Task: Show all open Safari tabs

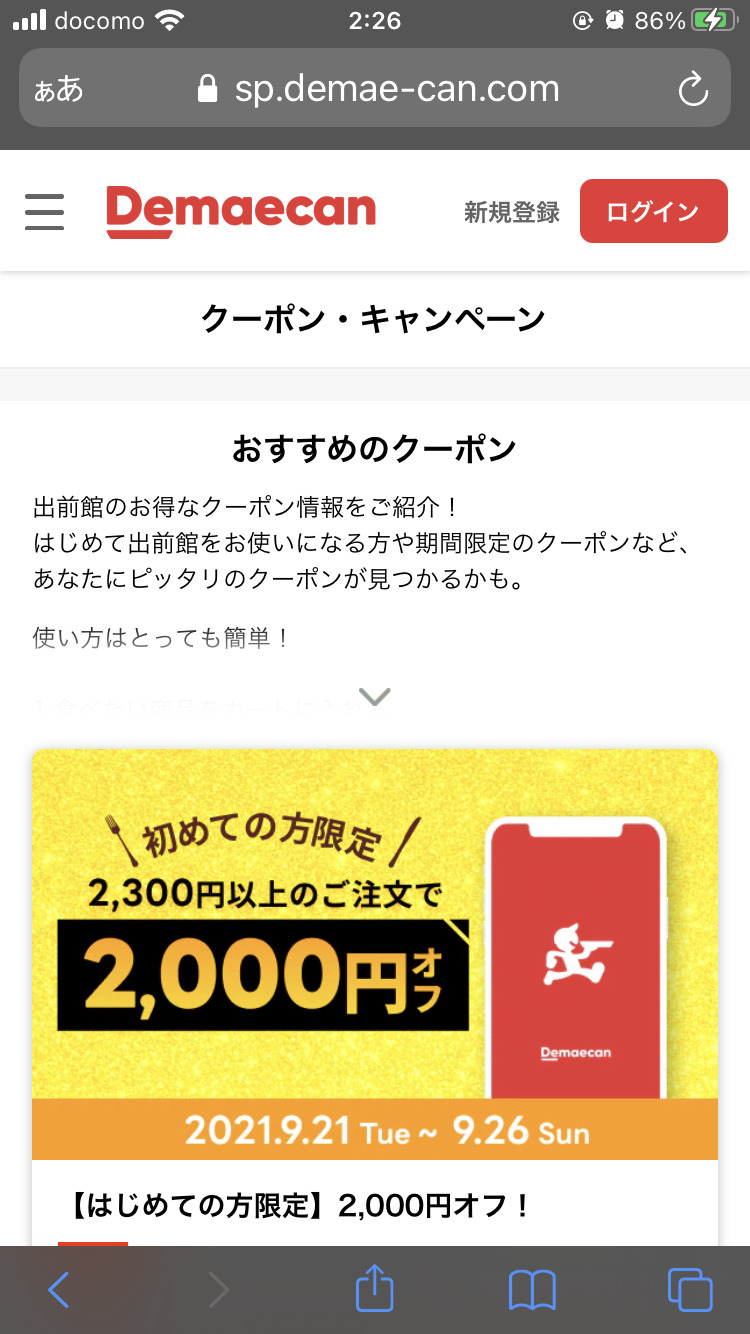Action: point(689,1290)
